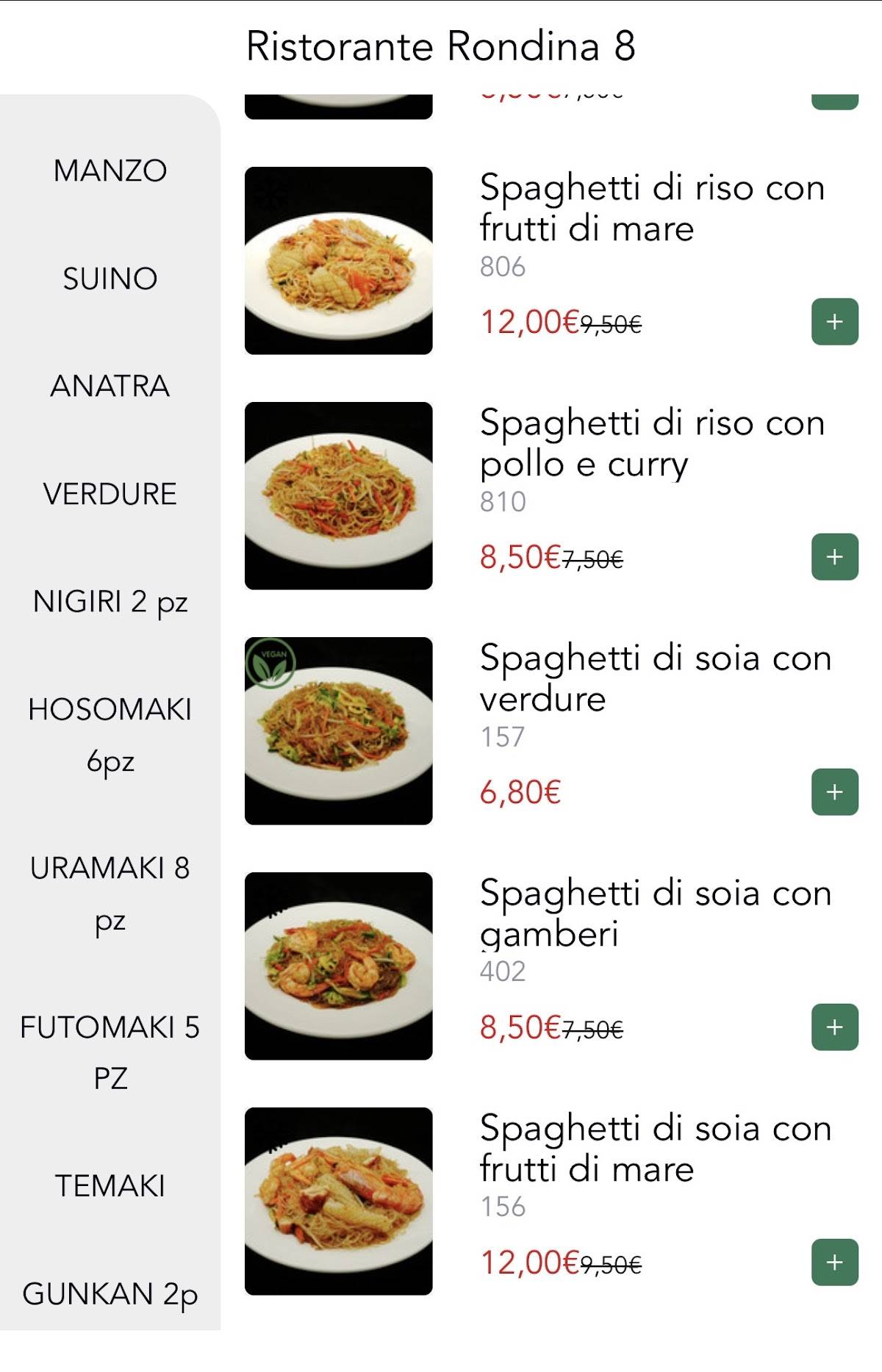Browse the HOSOMAKI 6pz section
The width and height of the screenshot is (882, 1372).
point(110,735)
